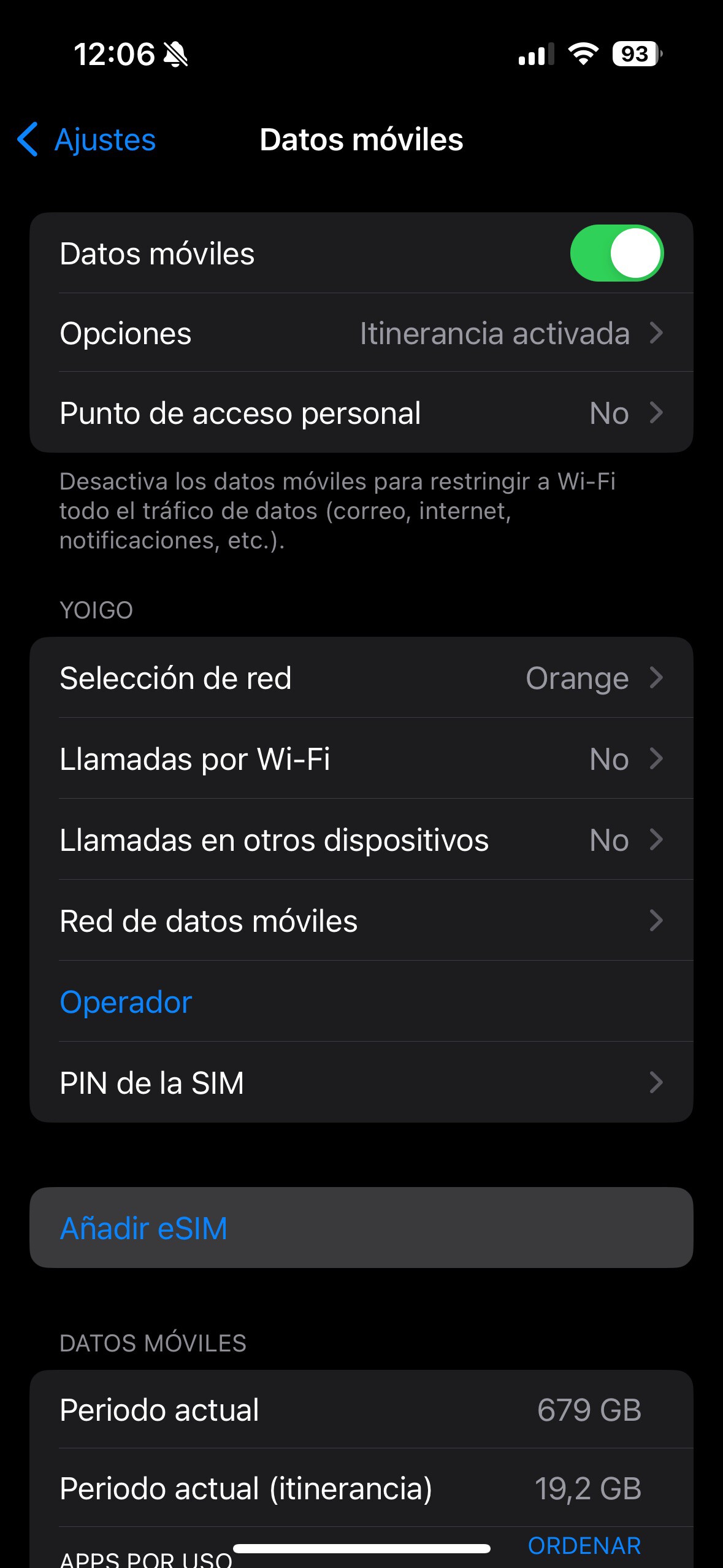Select the Operador option
The height and width of the screenshot is (1568, 723).
[x=125, y=1002]
